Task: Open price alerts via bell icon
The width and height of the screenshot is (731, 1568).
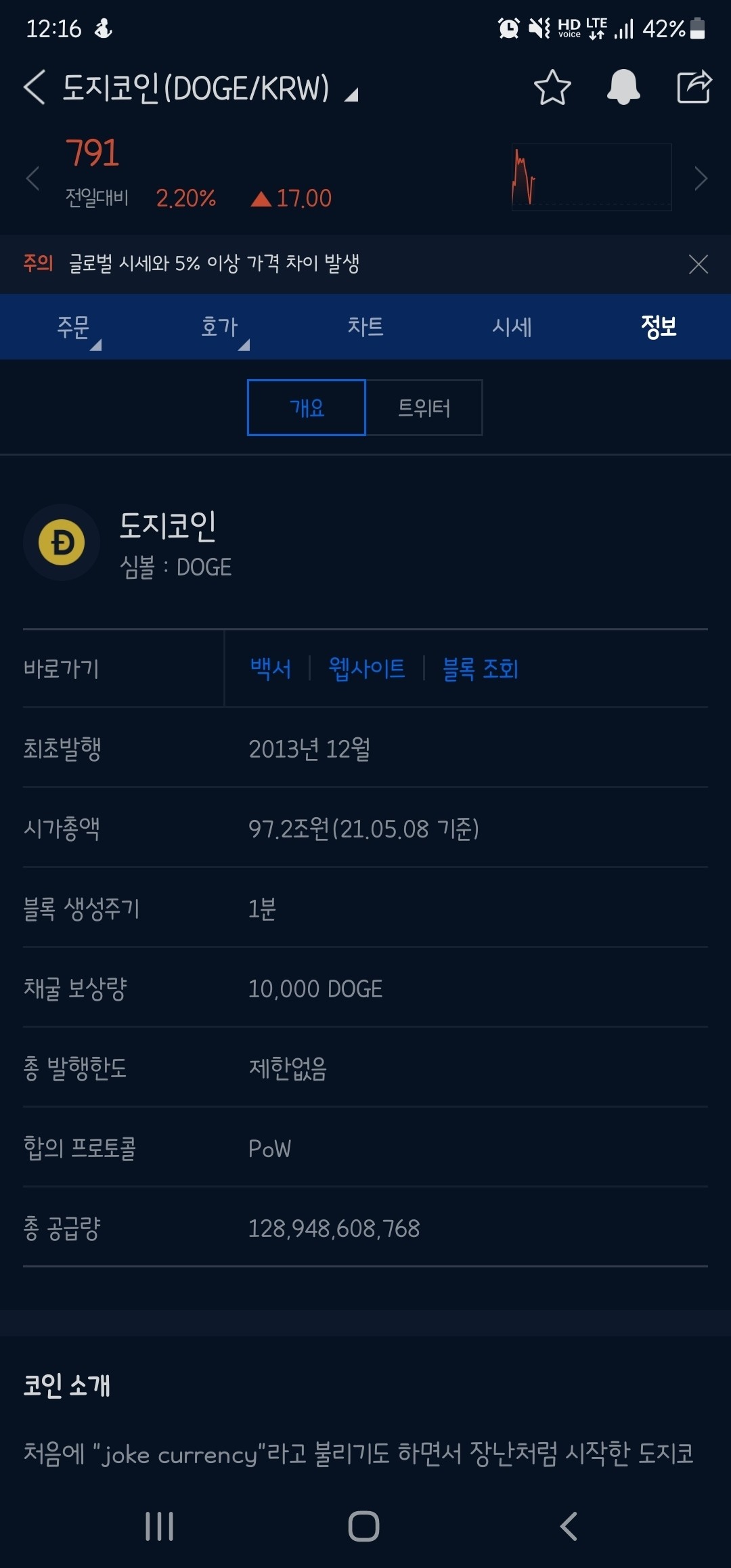Action: pos(623,88)
